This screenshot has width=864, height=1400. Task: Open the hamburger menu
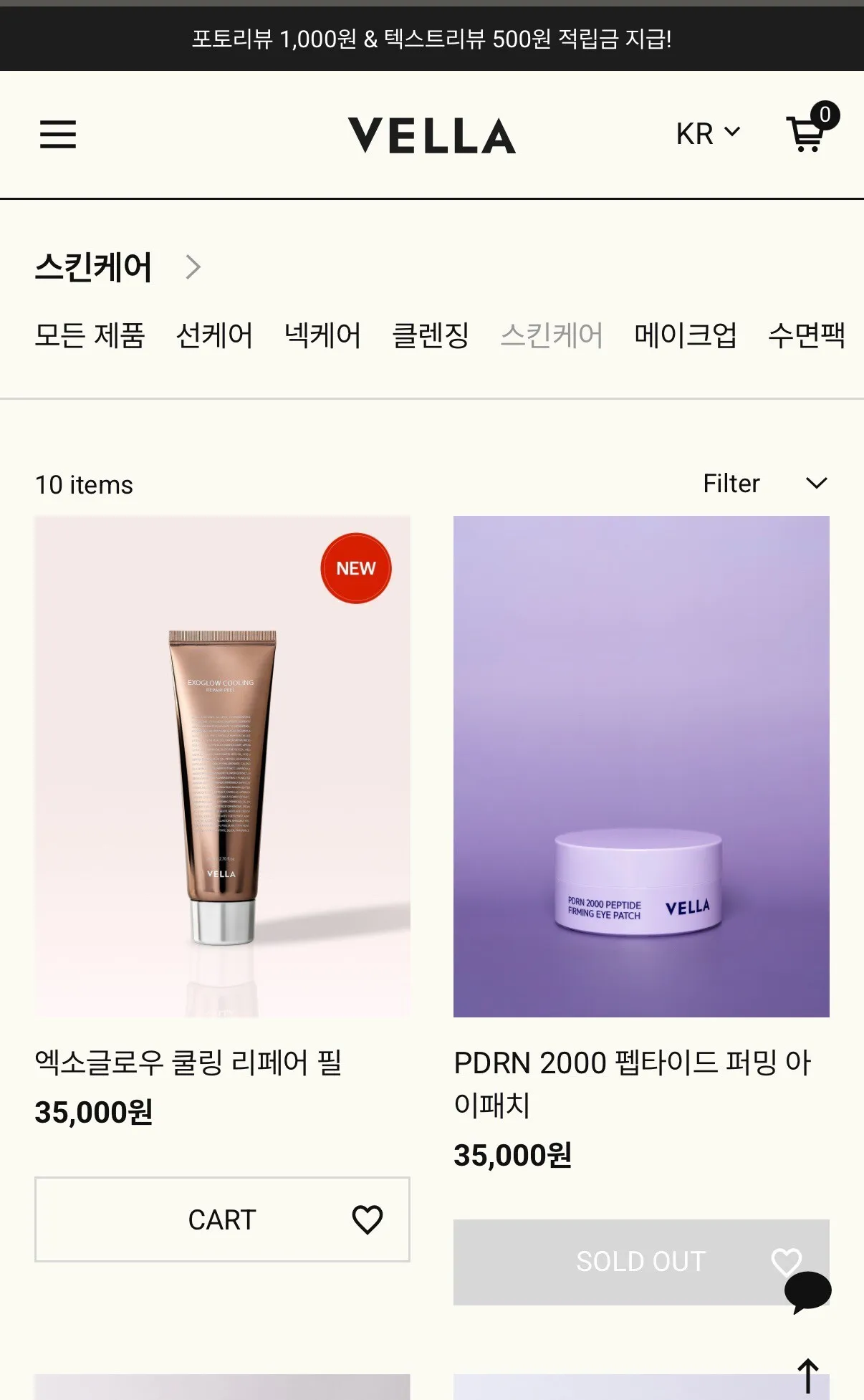(x=57, y=134)
